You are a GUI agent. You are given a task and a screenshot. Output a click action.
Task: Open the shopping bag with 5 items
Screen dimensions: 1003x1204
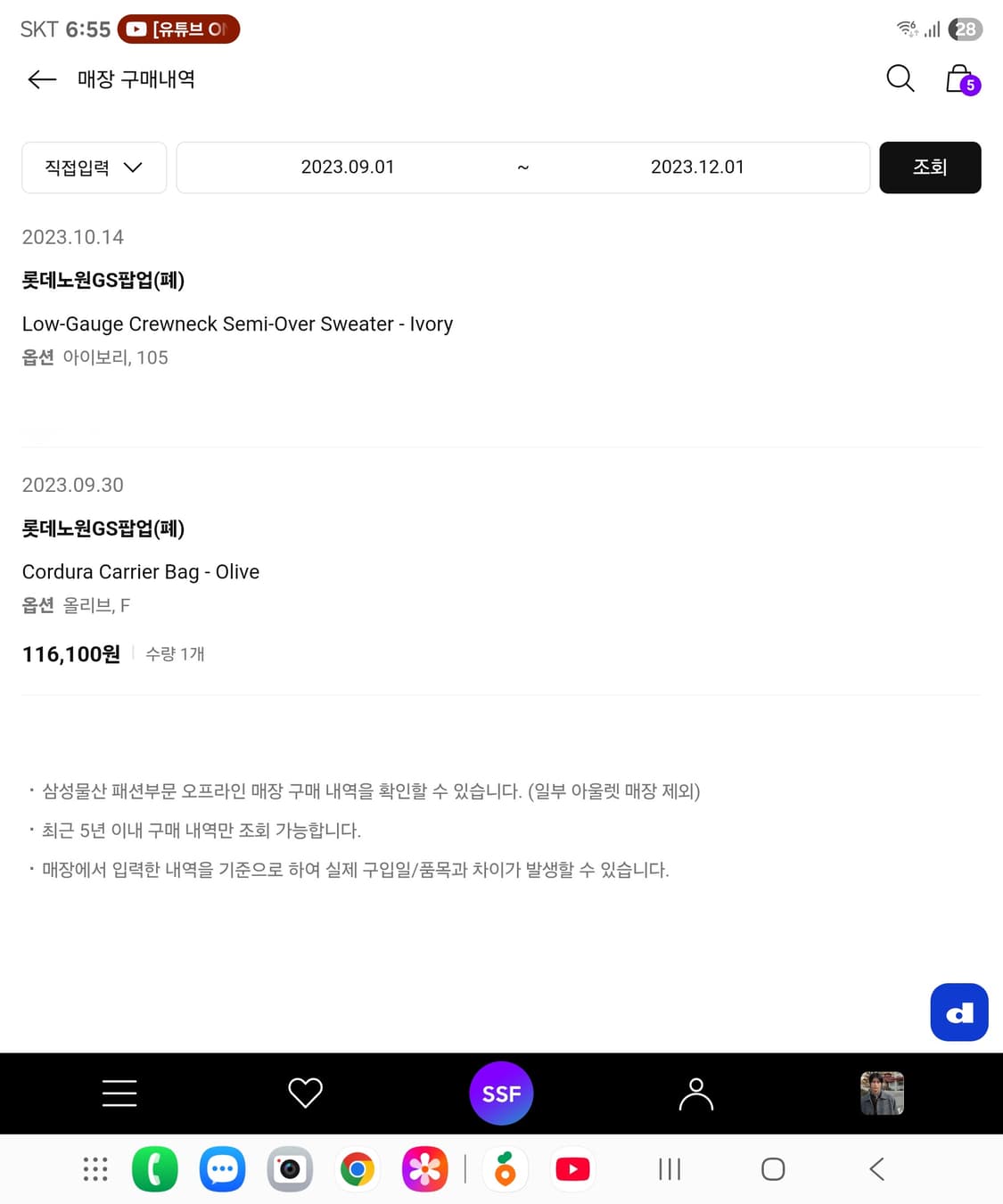pos(958,78)
